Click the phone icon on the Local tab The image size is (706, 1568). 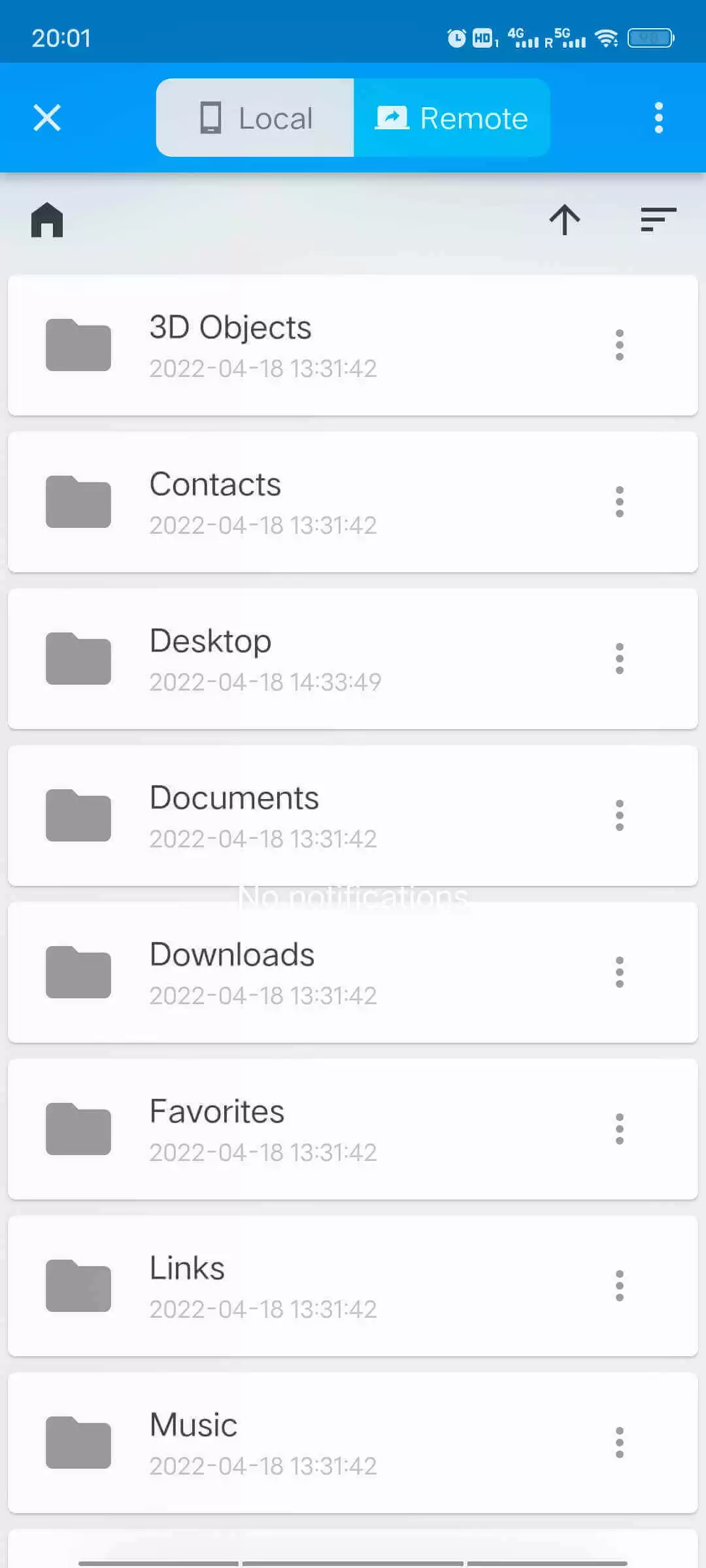pyautogui.click(x=210, y=118)
